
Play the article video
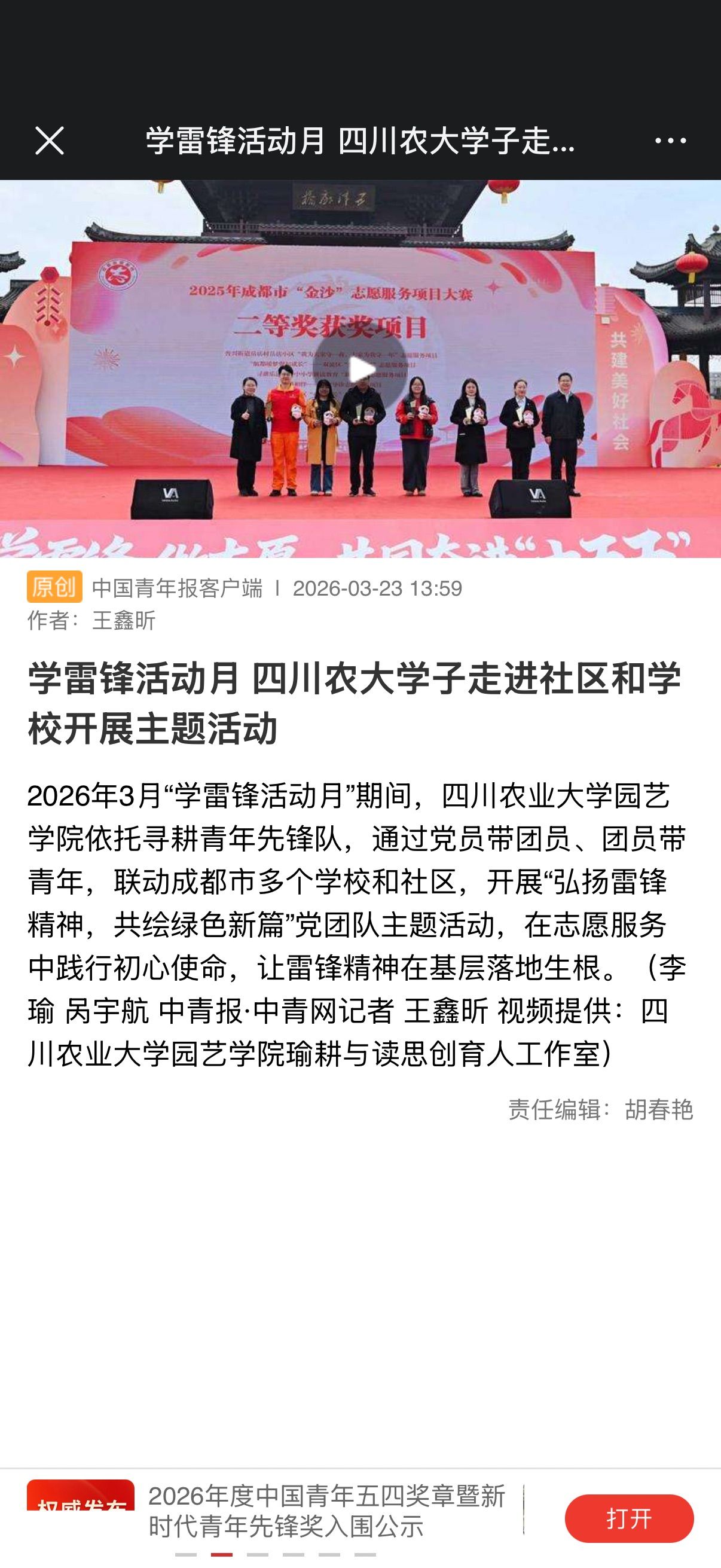(361, 370)
